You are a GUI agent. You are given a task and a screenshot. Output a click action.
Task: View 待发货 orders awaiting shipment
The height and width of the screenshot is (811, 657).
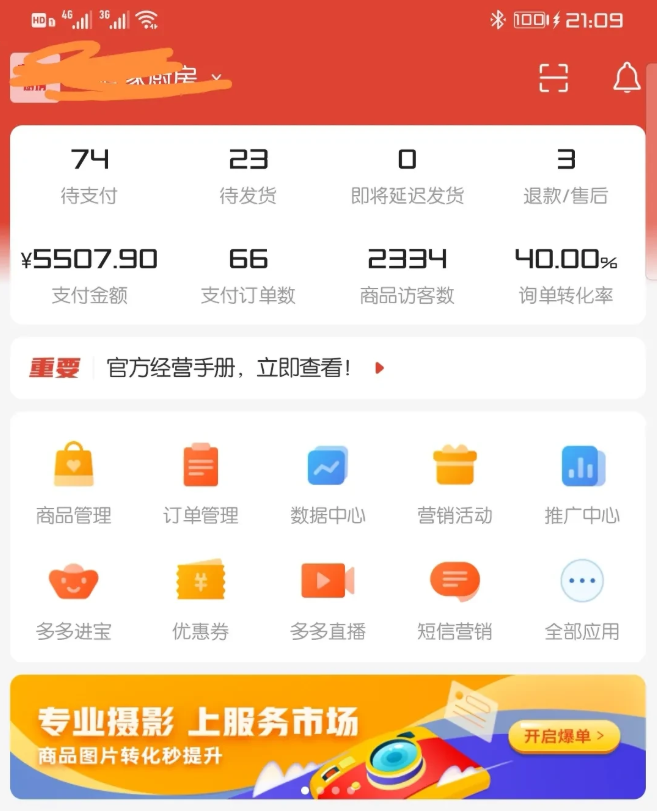[x=248, y=176]
